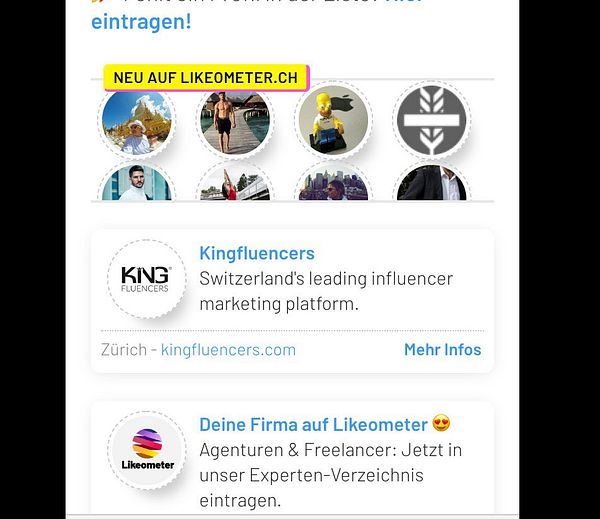Tap Mehr Infos for Kingfluencers
The image size is (600, 519).
[x=442, y=350]
